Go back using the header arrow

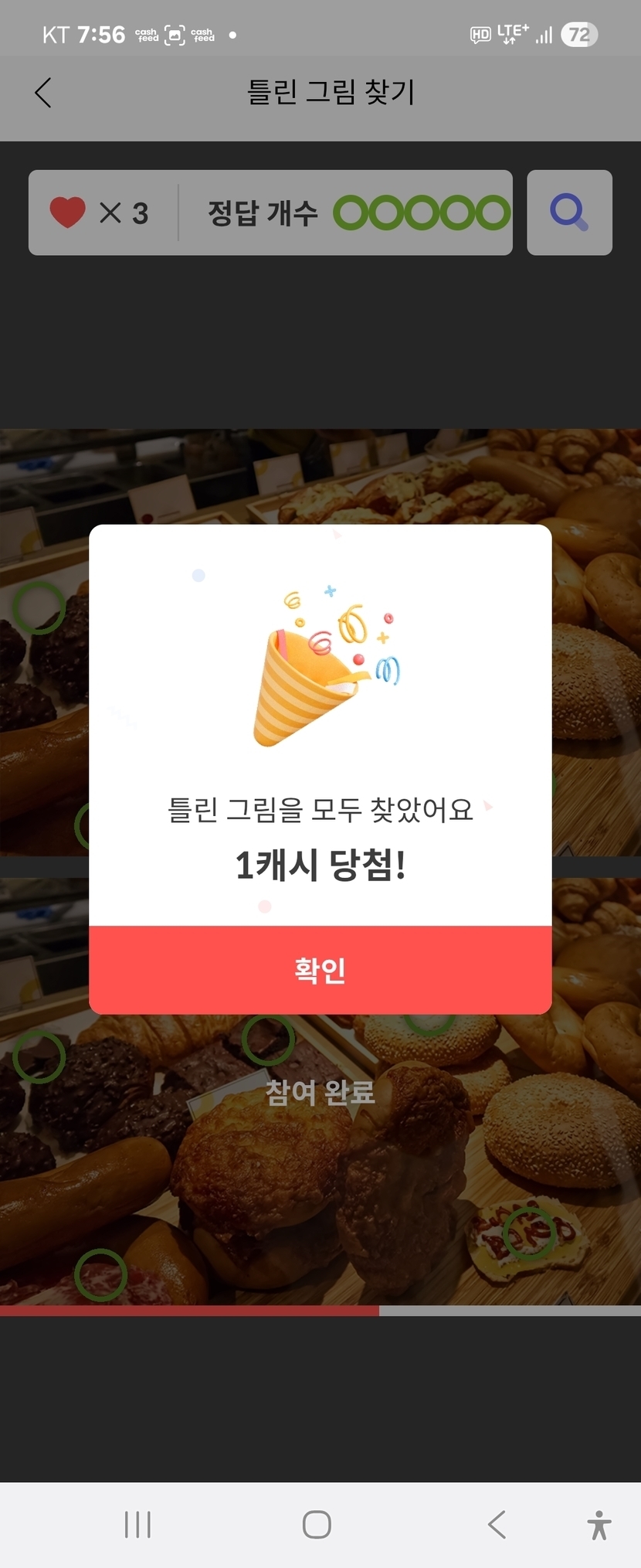pos(44,93)
